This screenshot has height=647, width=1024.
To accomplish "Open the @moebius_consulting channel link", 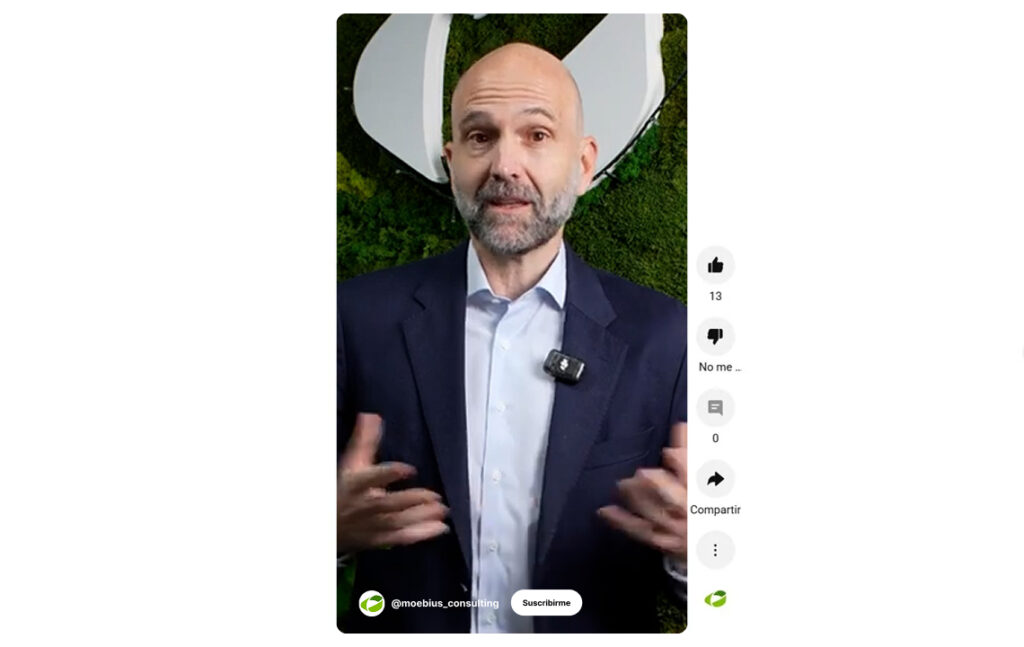I will (444, 603).
